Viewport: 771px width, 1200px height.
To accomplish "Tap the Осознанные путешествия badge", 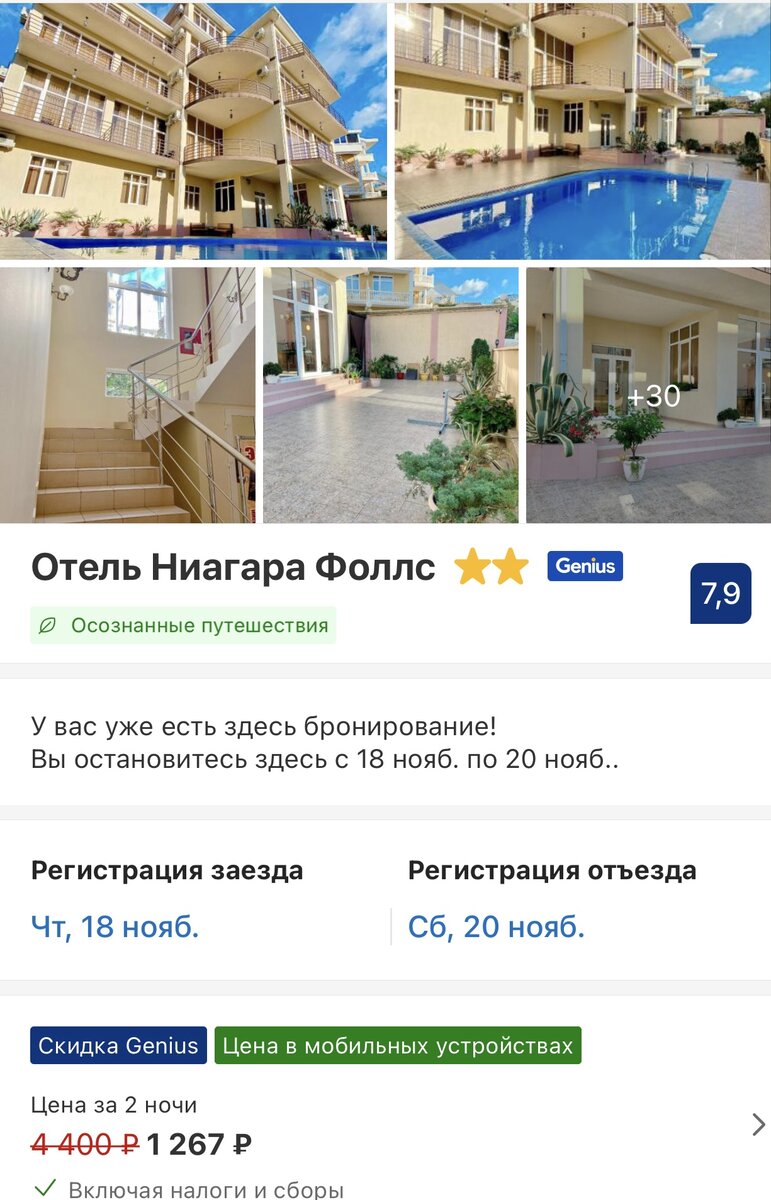I will pyautogui.click(x=183, y=626).
